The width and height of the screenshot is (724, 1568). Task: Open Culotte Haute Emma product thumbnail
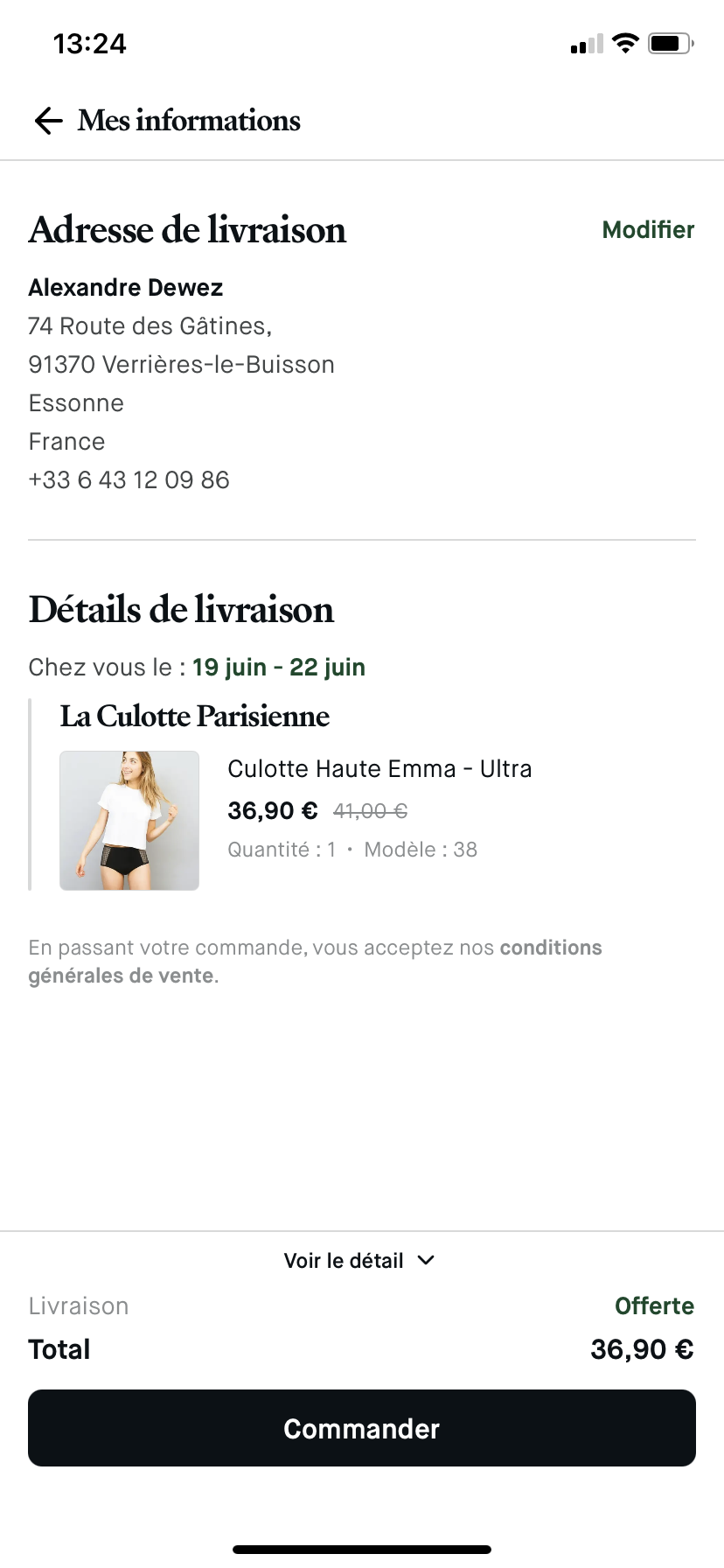coord(129,820)
